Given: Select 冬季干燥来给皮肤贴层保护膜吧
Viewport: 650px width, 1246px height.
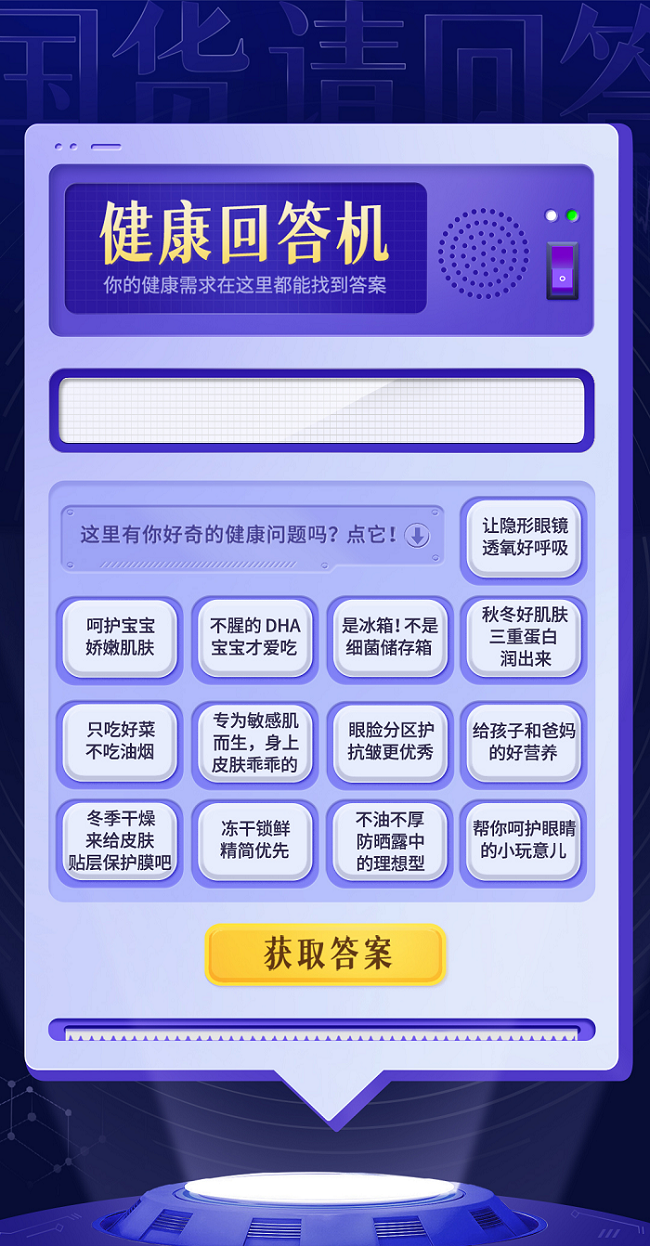Looking at the screenshot, I should click(120, 840).
